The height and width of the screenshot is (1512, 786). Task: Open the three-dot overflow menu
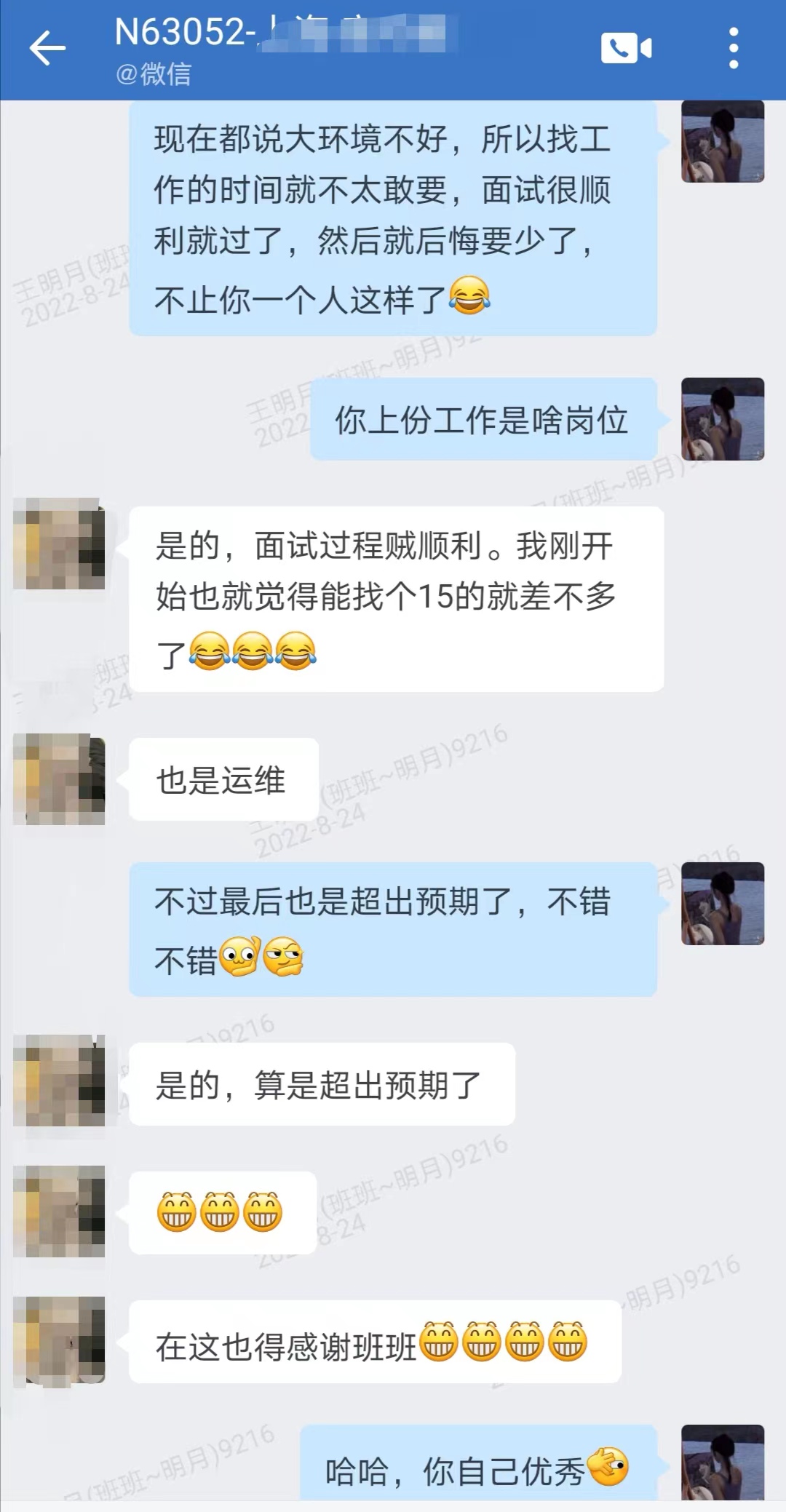[734, 49]
